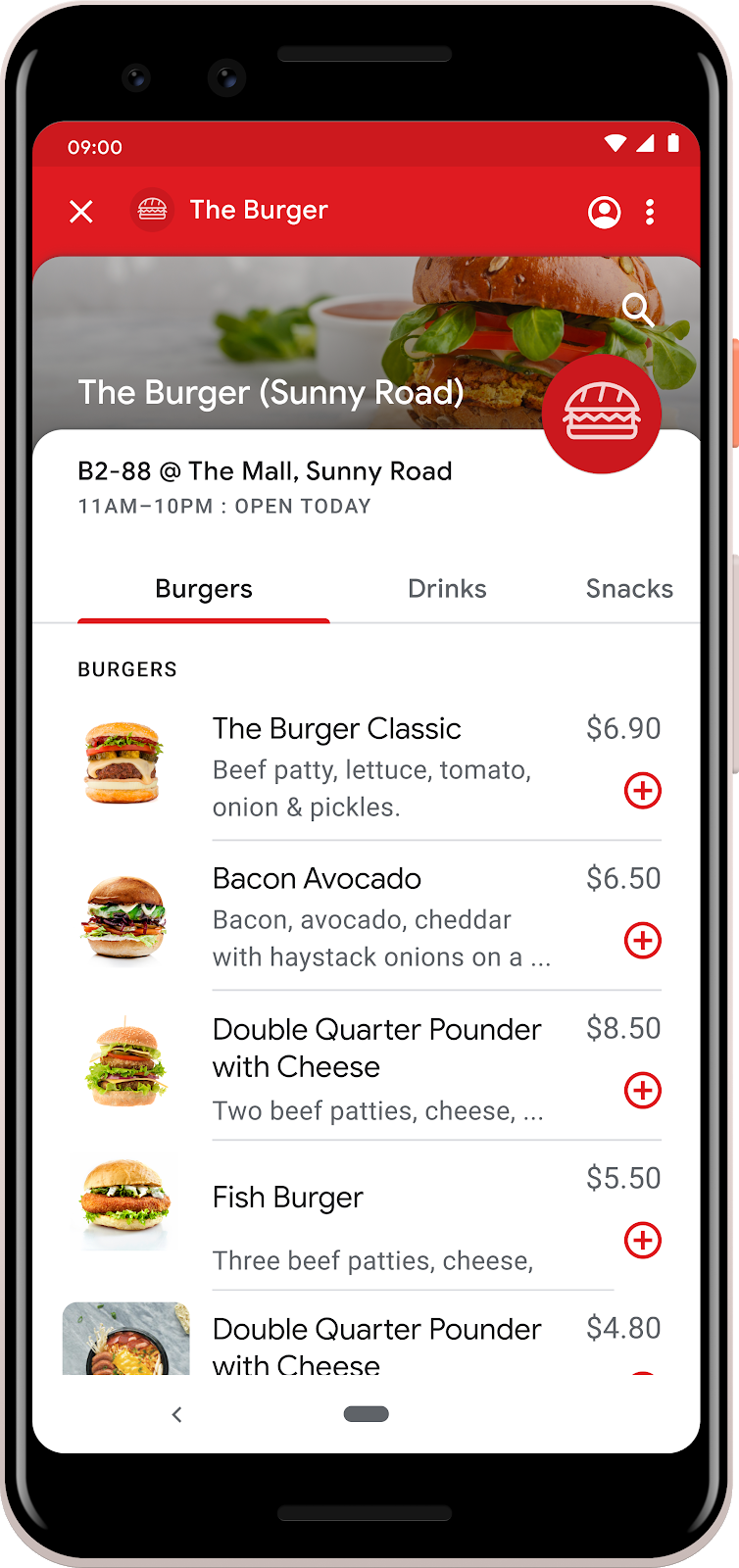Switch to the Snacks tab
The height and width of the screenshot is (1568, 739).
tap(629, 589)
